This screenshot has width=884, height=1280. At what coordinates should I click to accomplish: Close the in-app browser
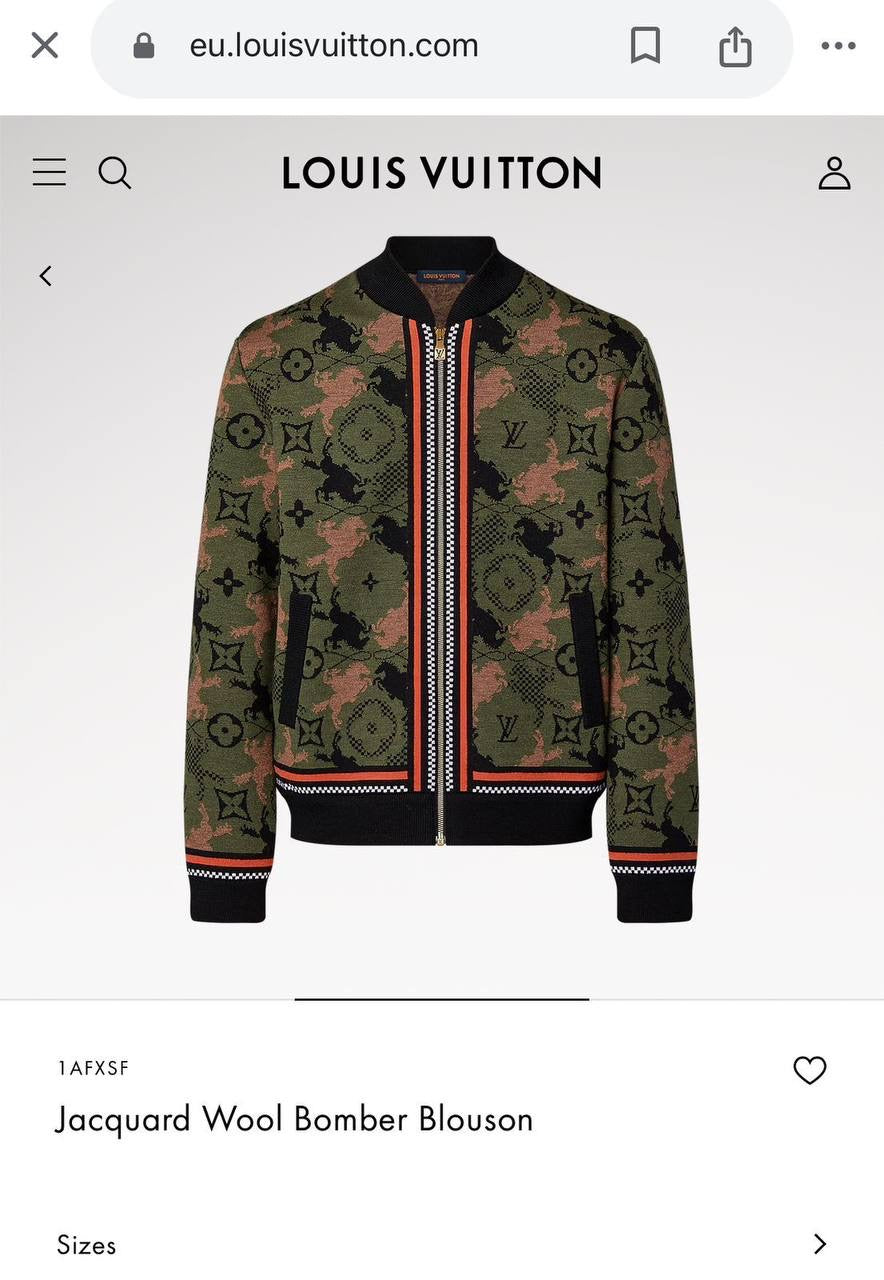[x=45, y=45]
